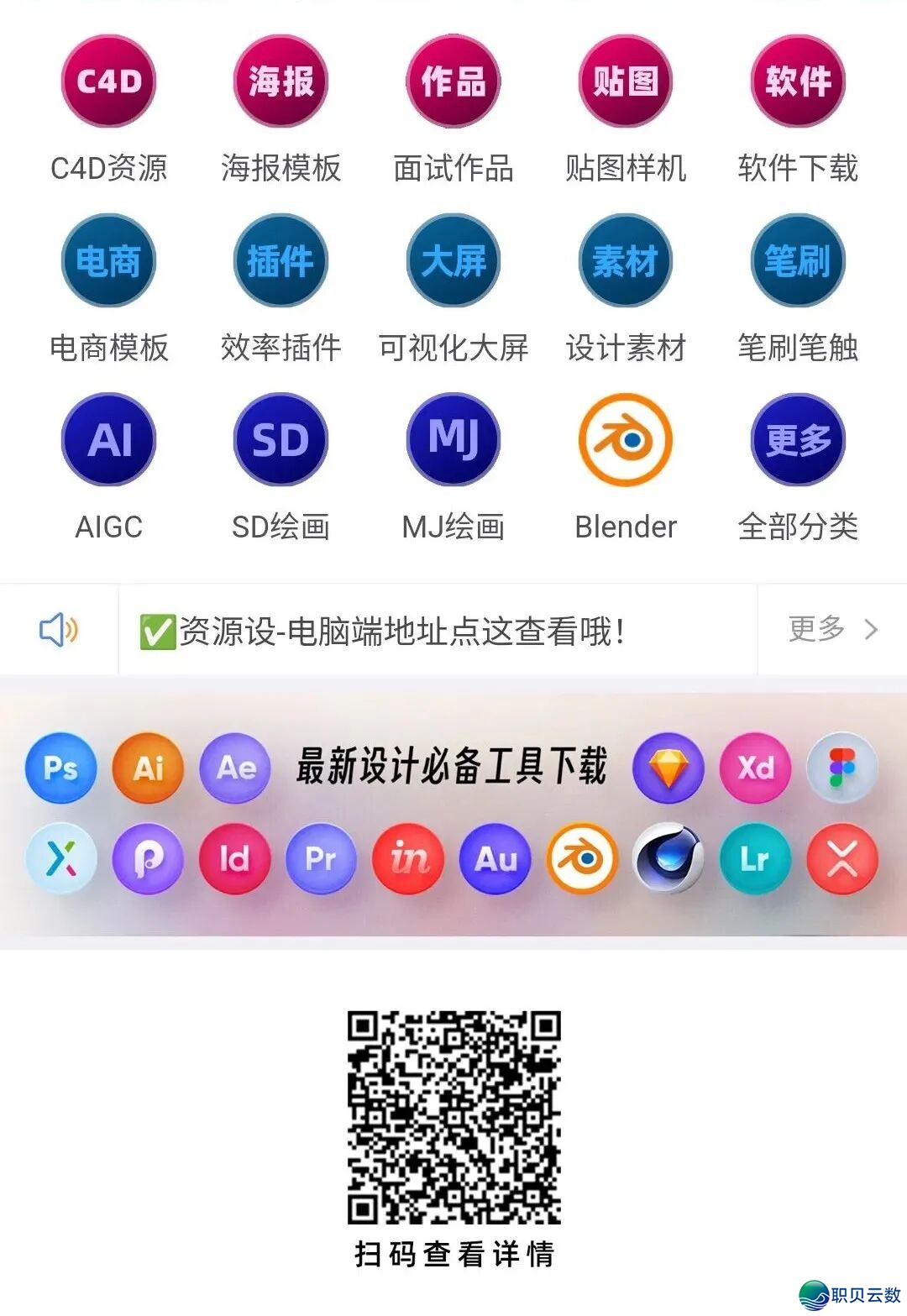Tap the 可视化大屏 visualization icon
907x1316 pixels.
453,261
